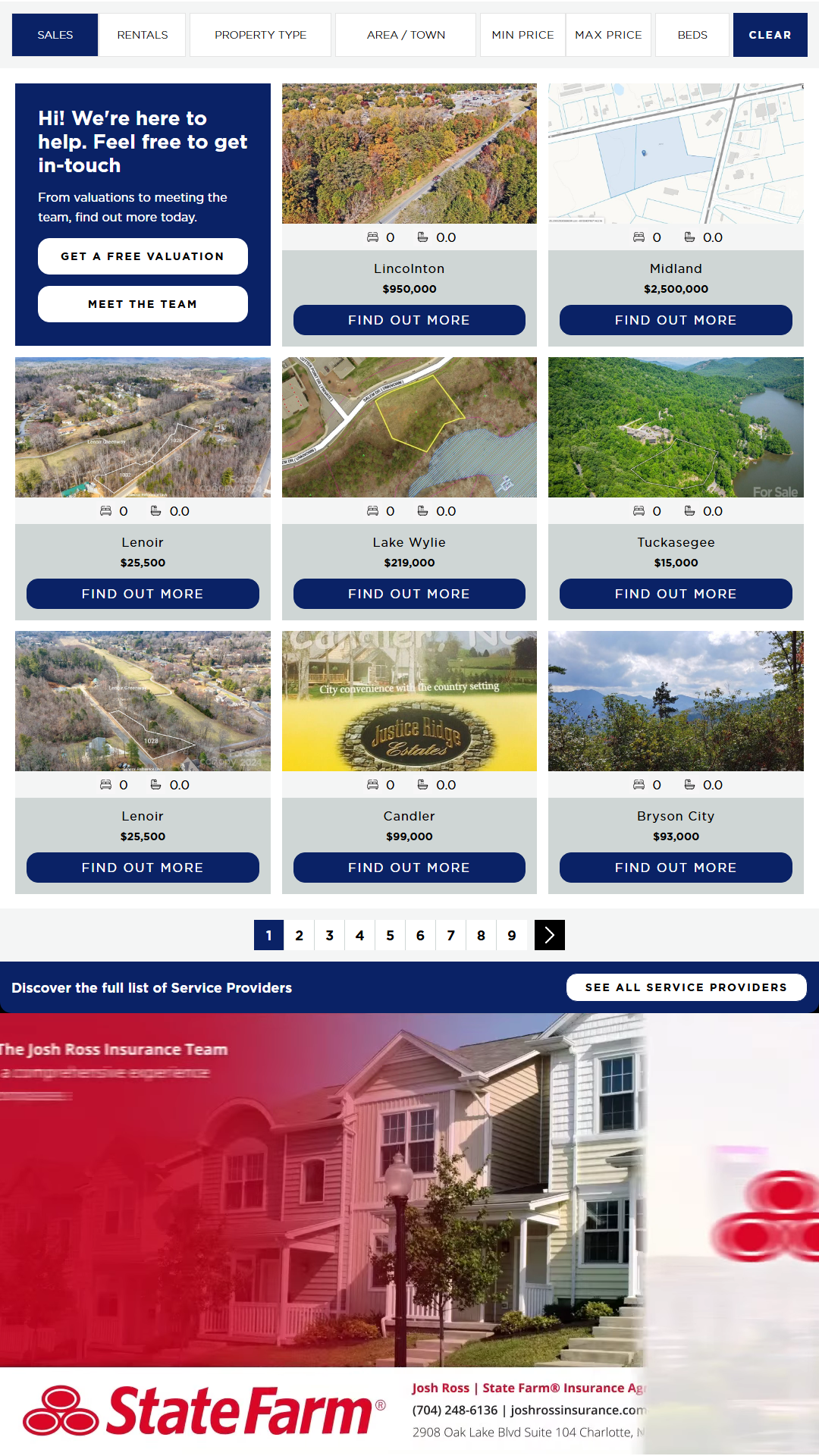Choose a Max Price option
The width and height of the screenshot is (819, 1456).
click(x=608, y=35)
